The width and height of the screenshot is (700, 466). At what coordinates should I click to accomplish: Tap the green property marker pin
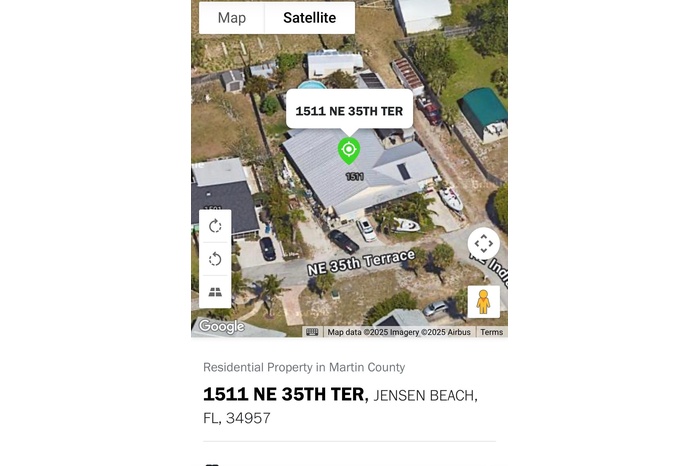(348, 150)
